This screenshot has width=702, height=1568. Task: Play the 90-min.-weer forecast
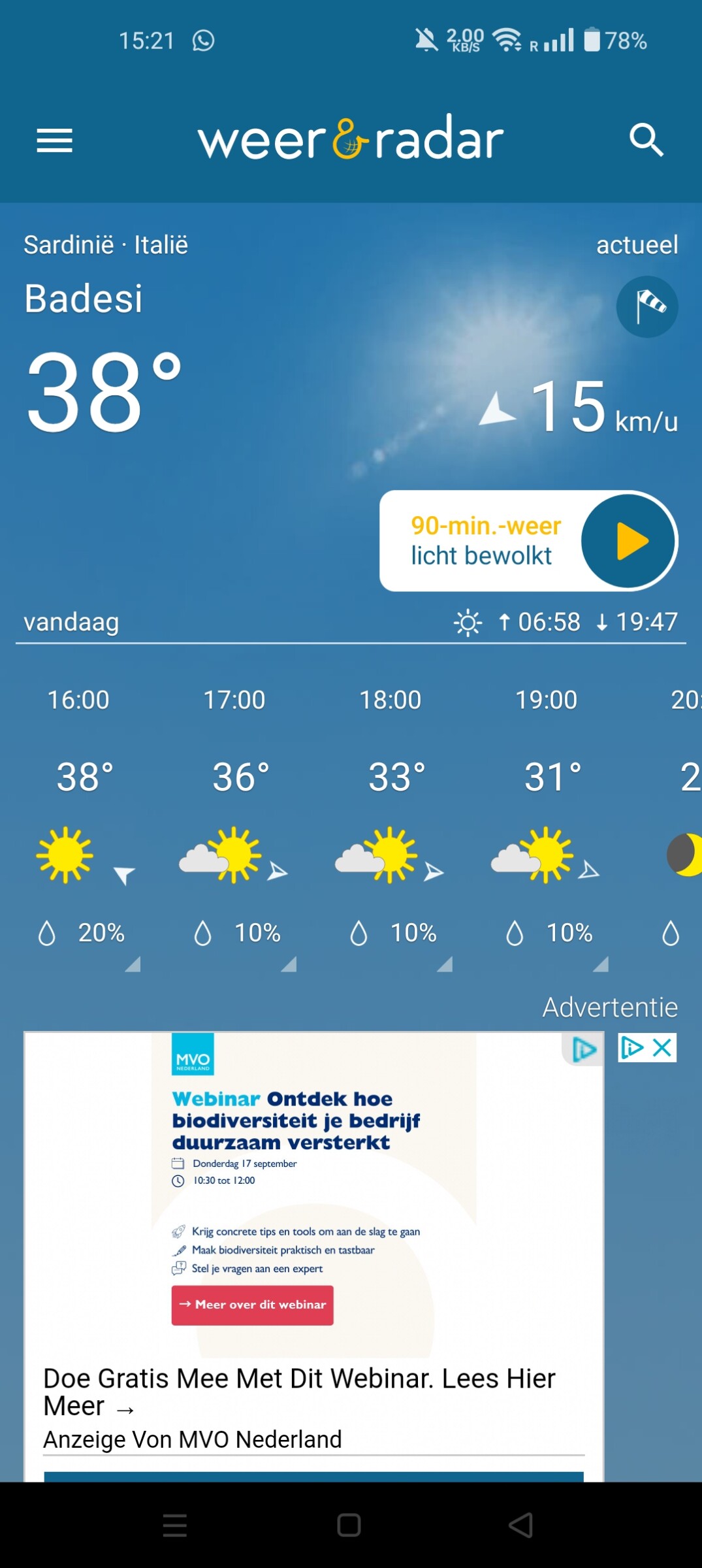(x=628, y=541)
